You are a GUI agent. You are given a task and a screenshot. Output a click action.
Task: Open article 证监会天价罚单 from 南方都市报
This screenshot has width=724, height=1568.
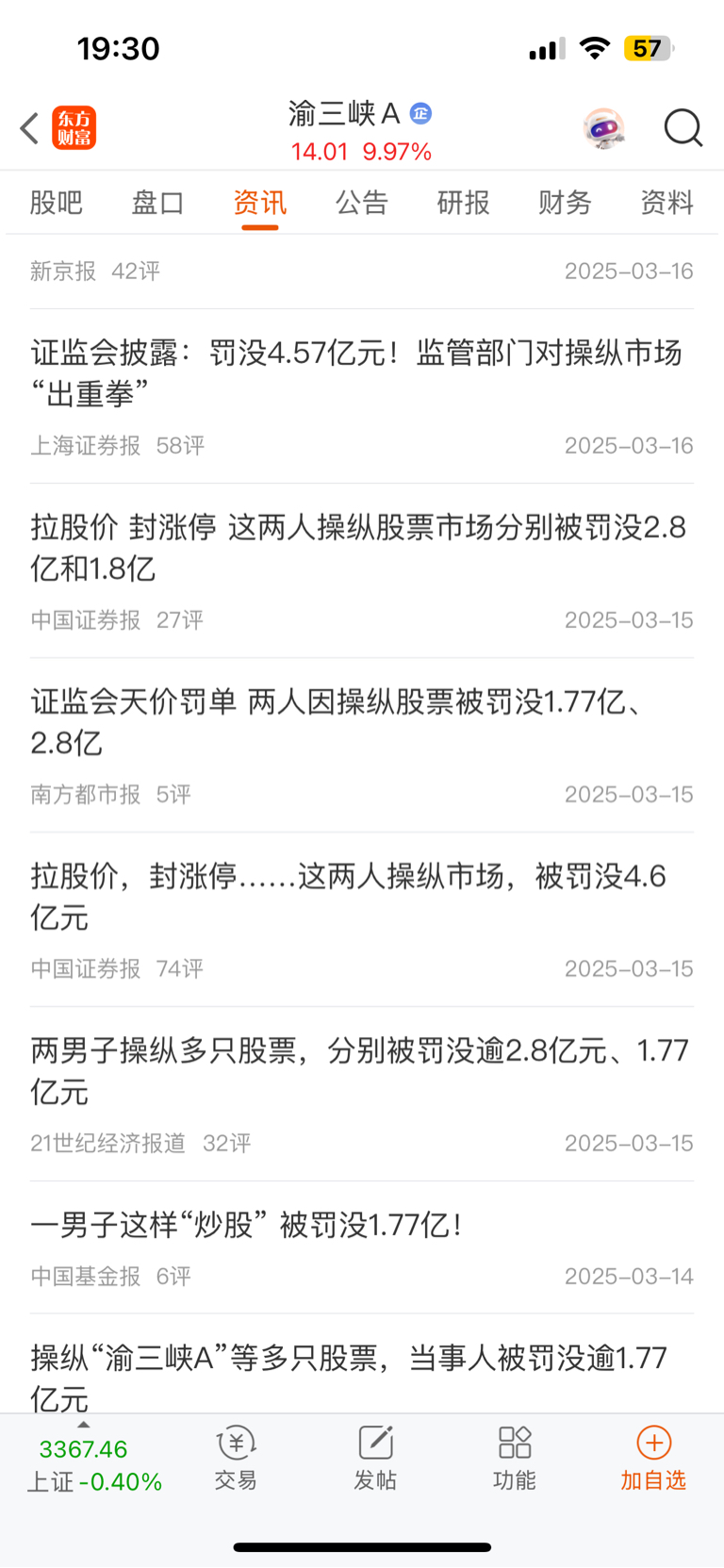(362, 745)
